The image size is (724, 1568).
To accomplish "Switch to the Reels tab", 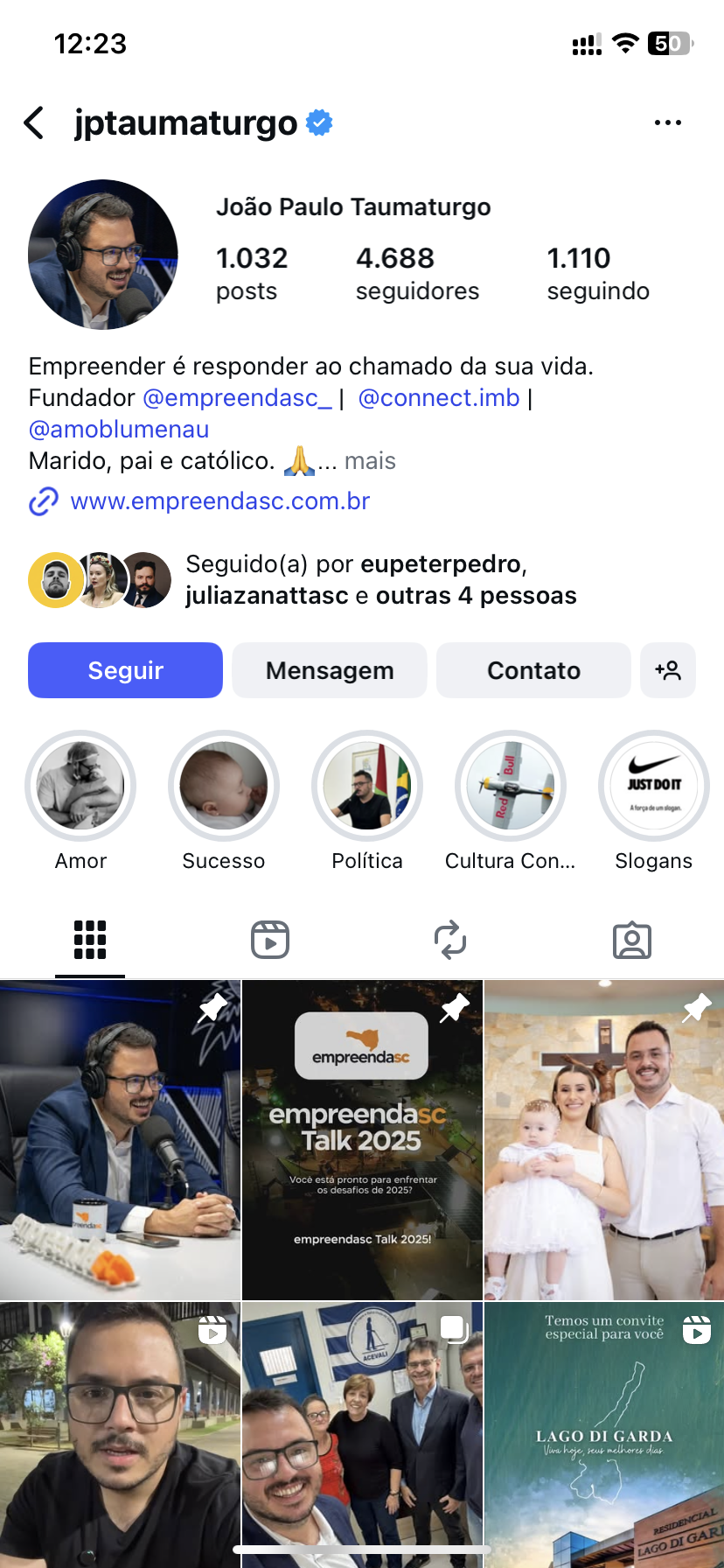I will [x=270, y=941].
